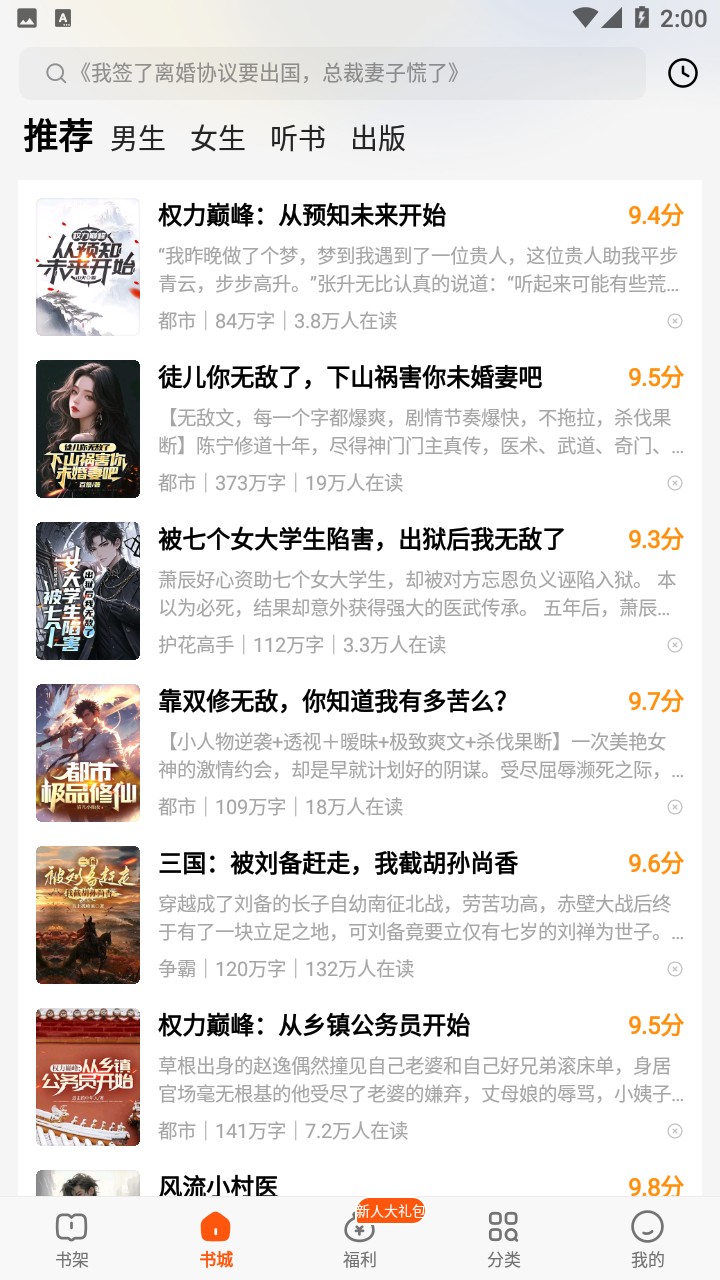Open reading history clock icon
Image resolution: width=720 pixels, height=1280 pixels.
tap(683, 73)
